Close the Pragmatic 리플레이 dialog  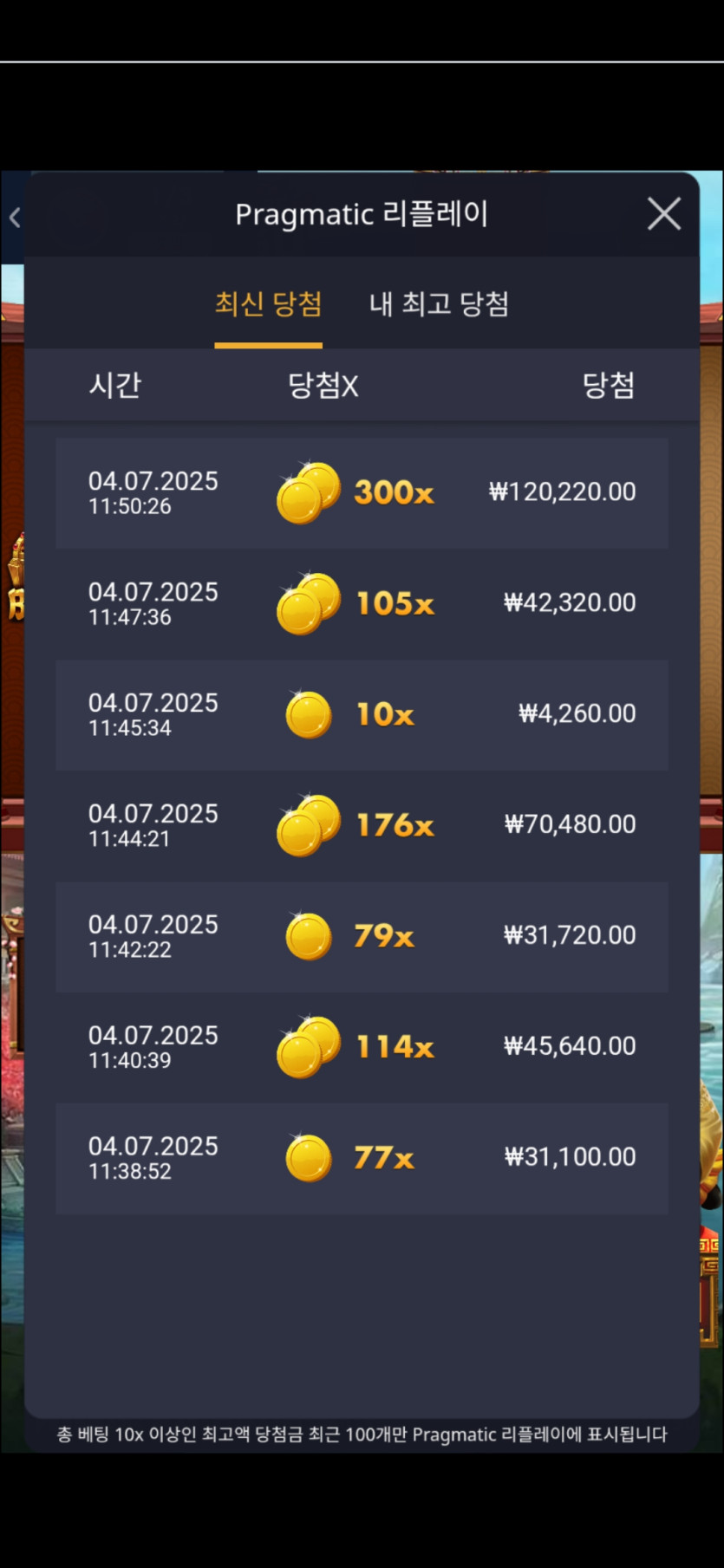point(663,213)
